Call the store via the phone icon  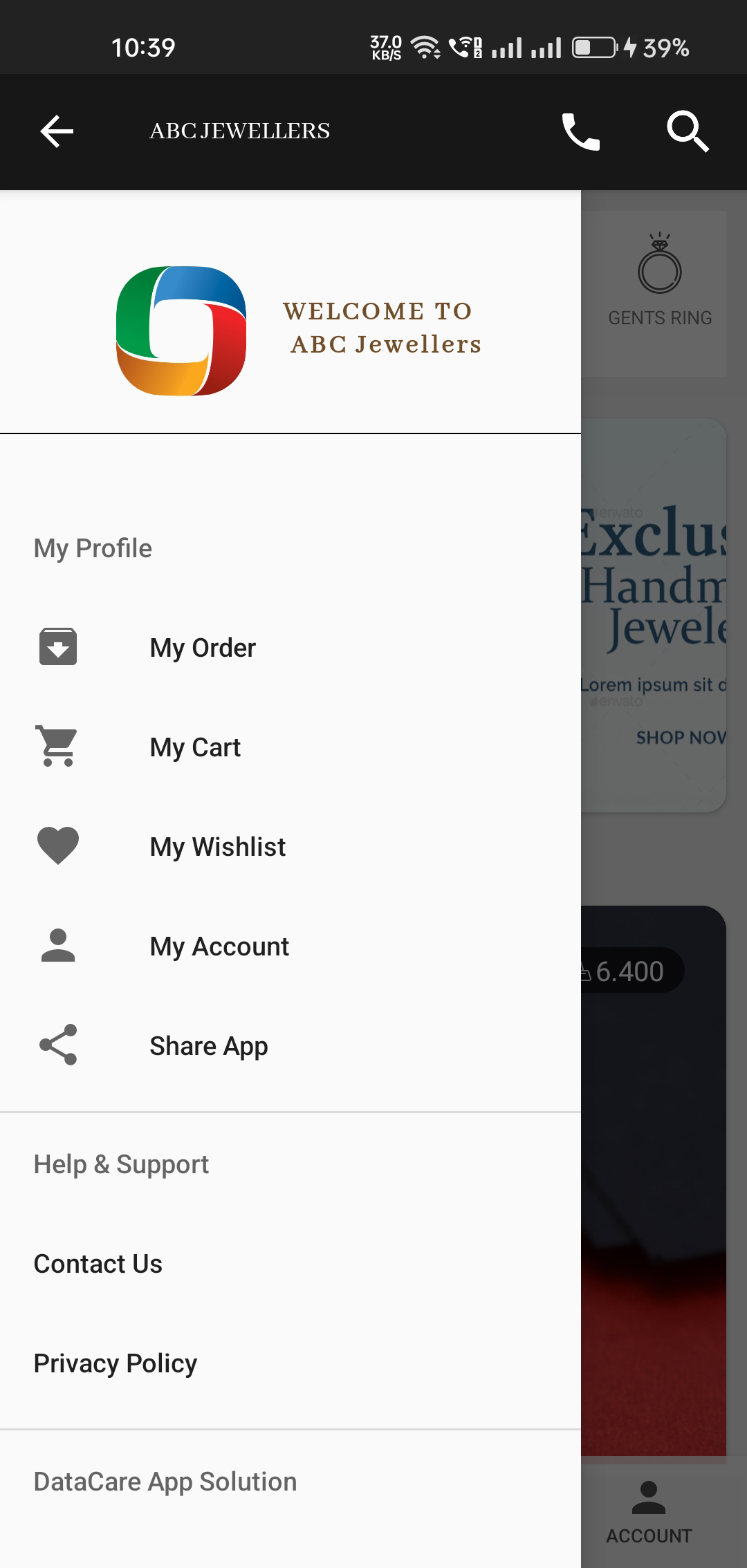click(x=580, y=131)
